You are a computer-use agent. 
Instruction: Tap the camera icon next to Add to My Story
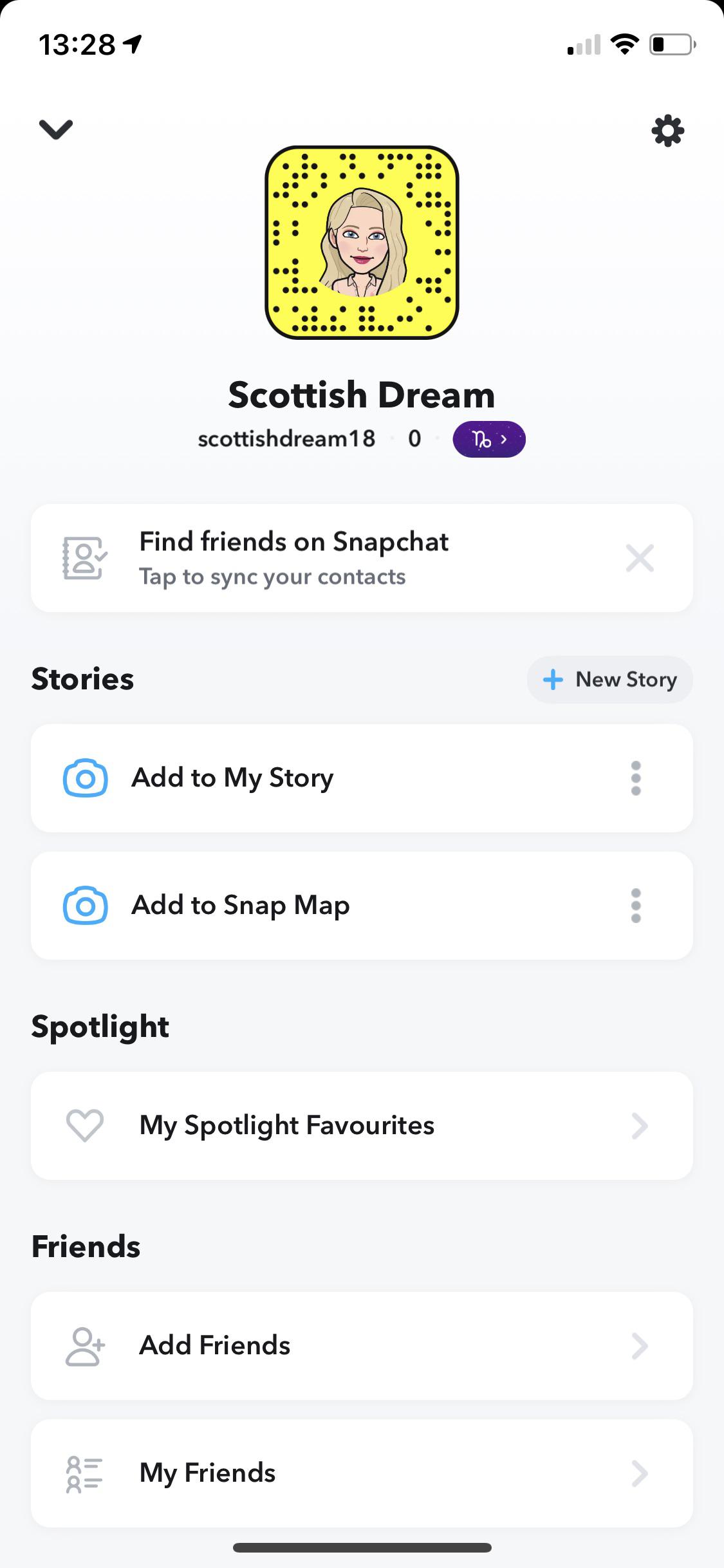point(86,777)
